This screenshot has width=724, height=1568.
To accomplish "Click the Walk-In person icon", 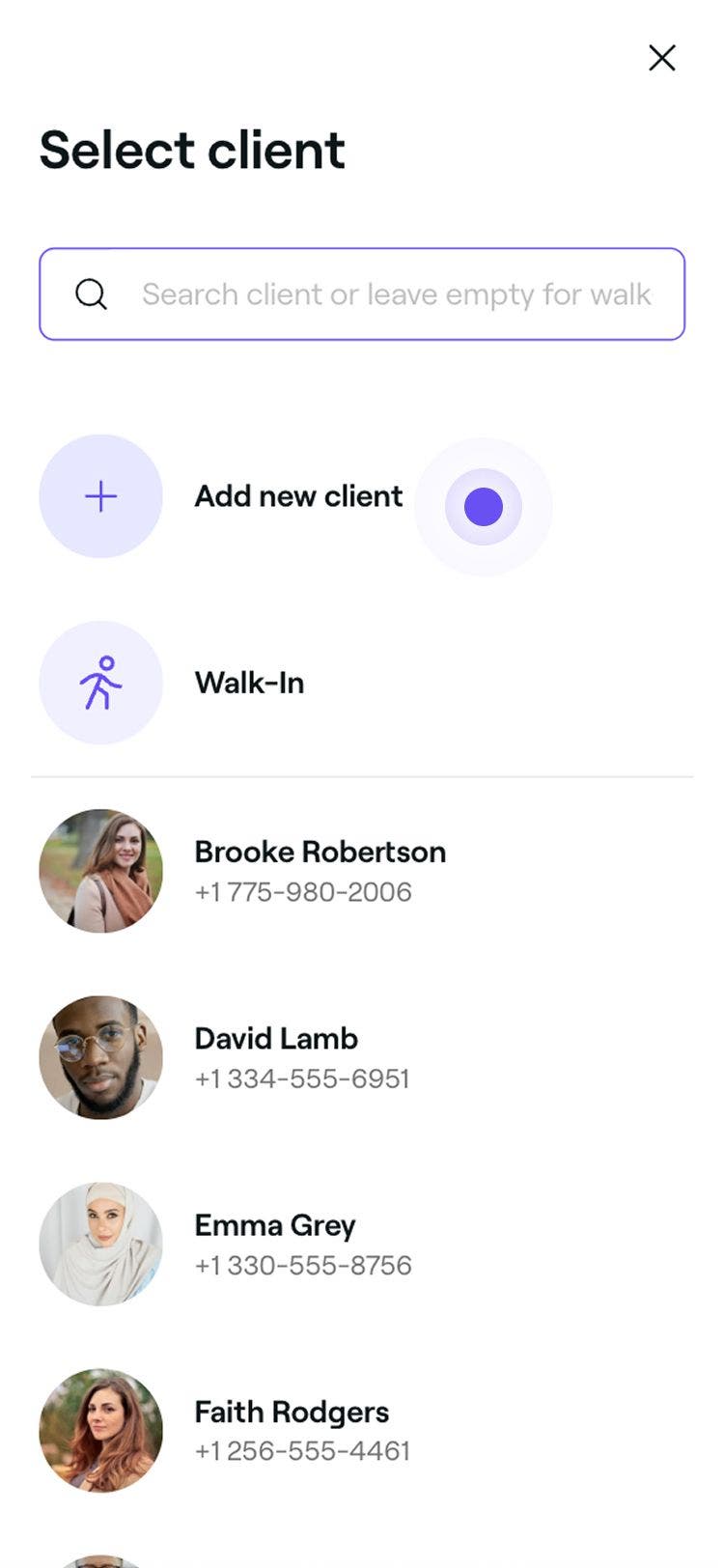I will [x=100, y=683].
